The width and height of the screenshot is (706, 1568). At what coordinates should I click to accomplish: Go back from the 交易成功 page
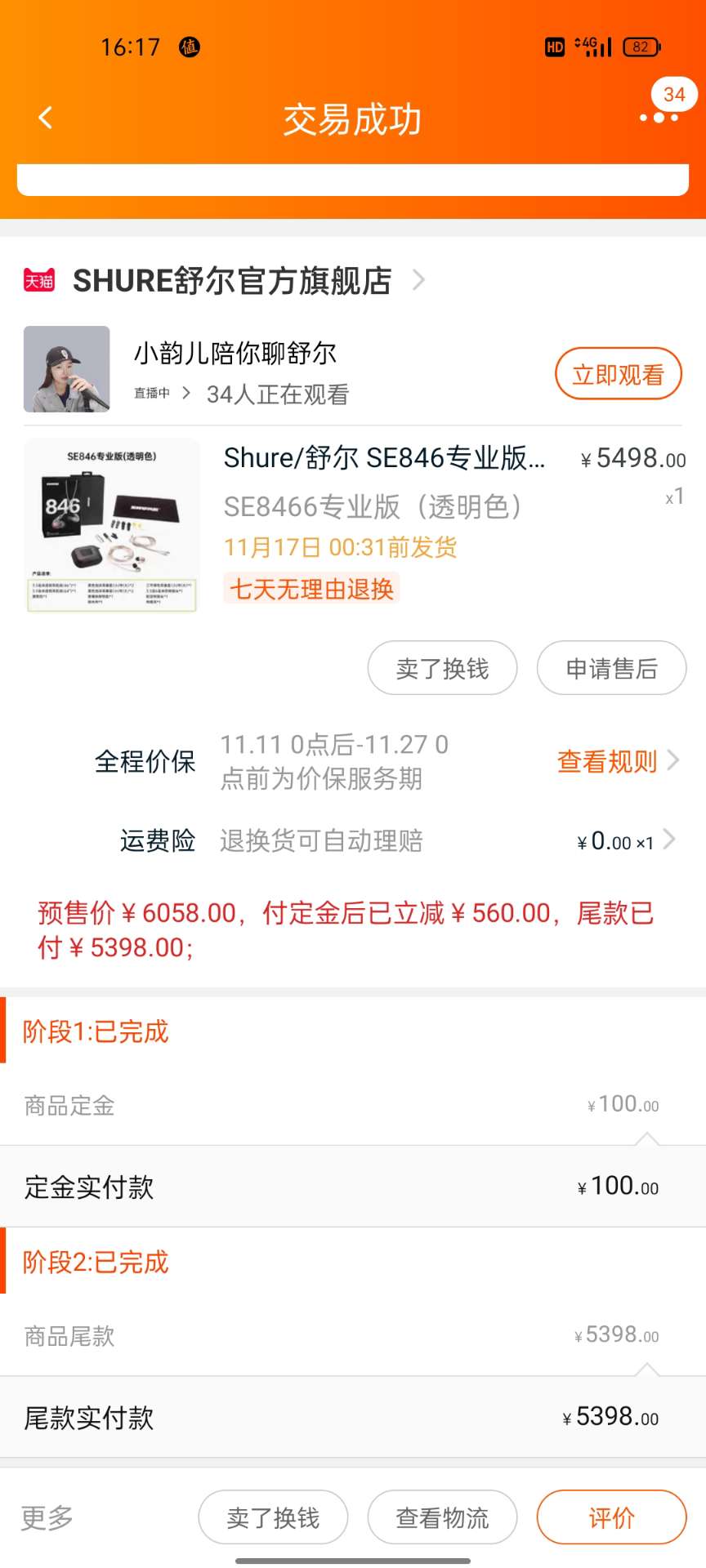click(46, 118)
